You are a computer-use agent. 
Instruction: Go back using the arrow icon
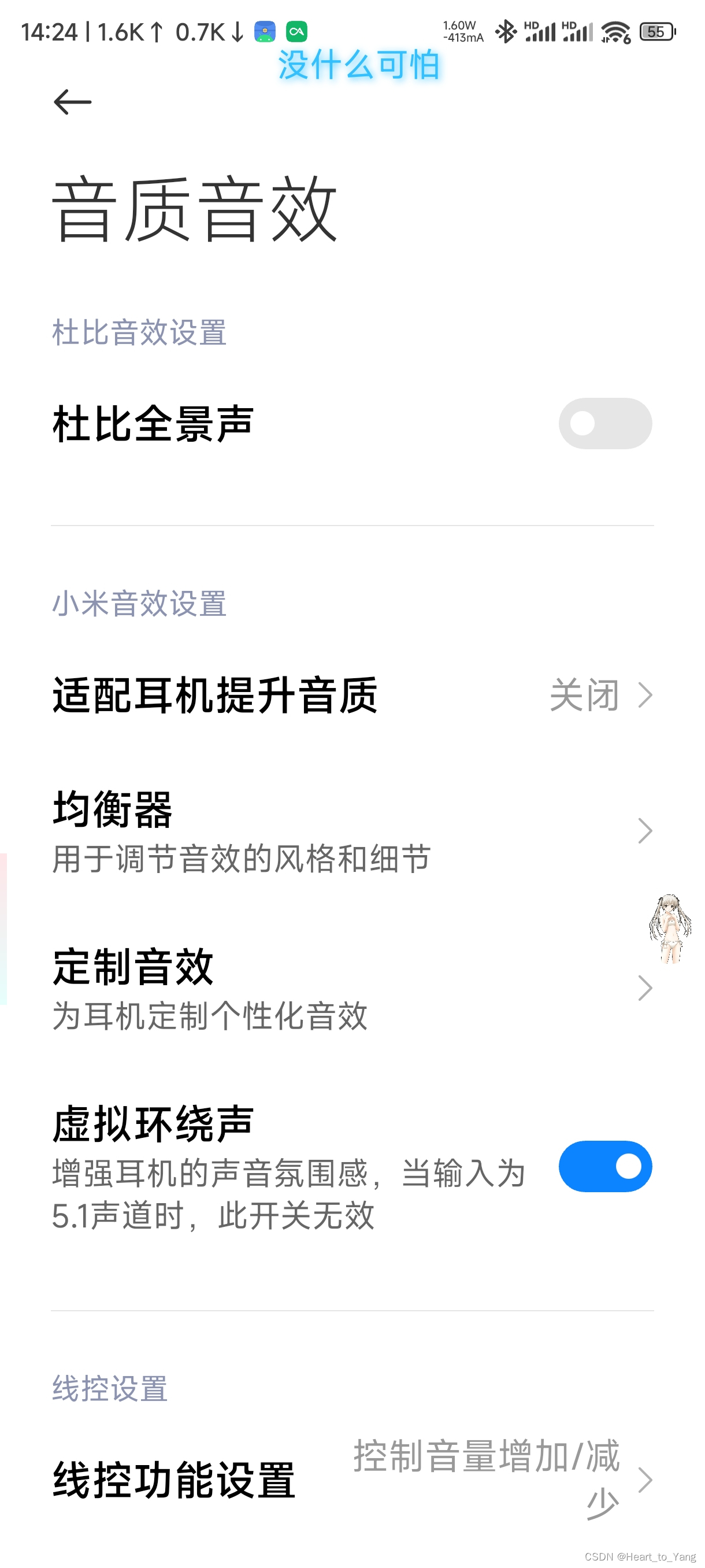72,102
